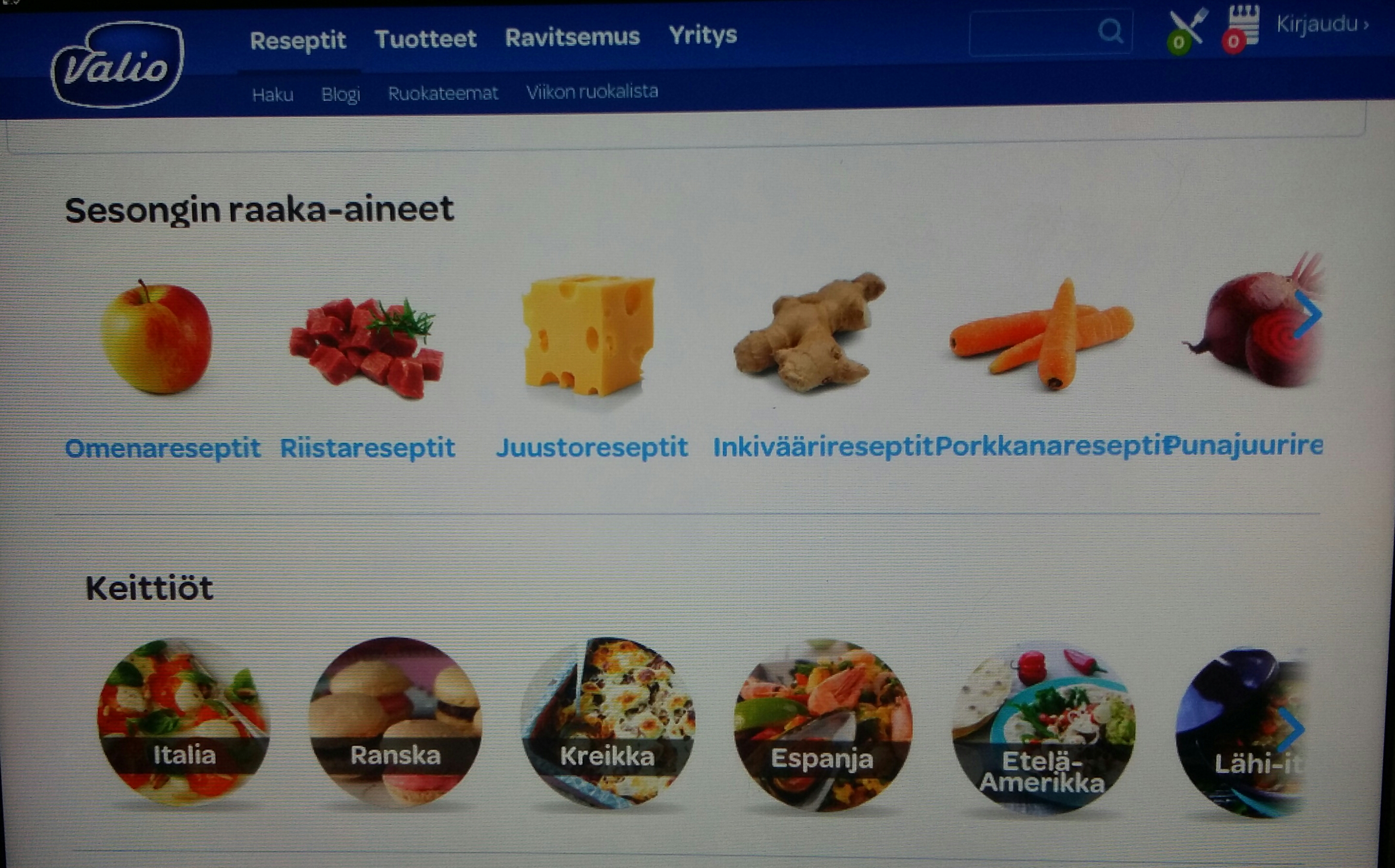
Task: Open Ruokateemat
Action: tap(443, 93)
